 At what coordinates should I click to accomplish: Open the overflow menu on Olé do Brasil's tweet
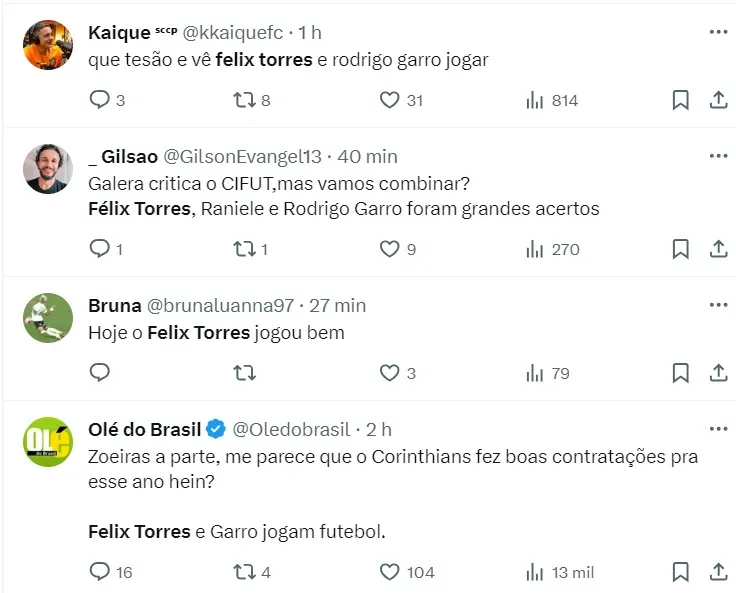718,429
